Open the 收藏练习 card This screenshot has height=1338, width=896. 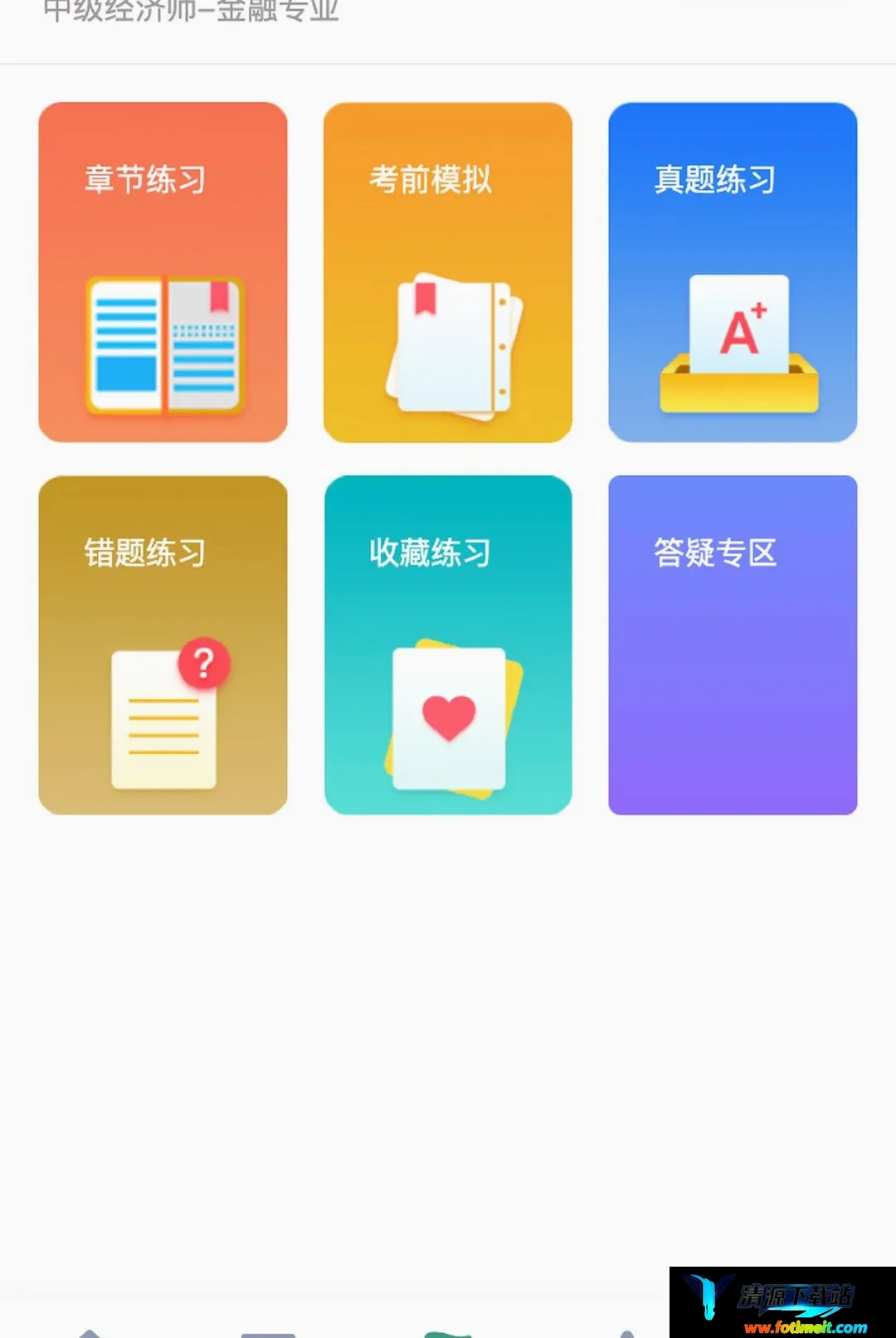point(448,645)
